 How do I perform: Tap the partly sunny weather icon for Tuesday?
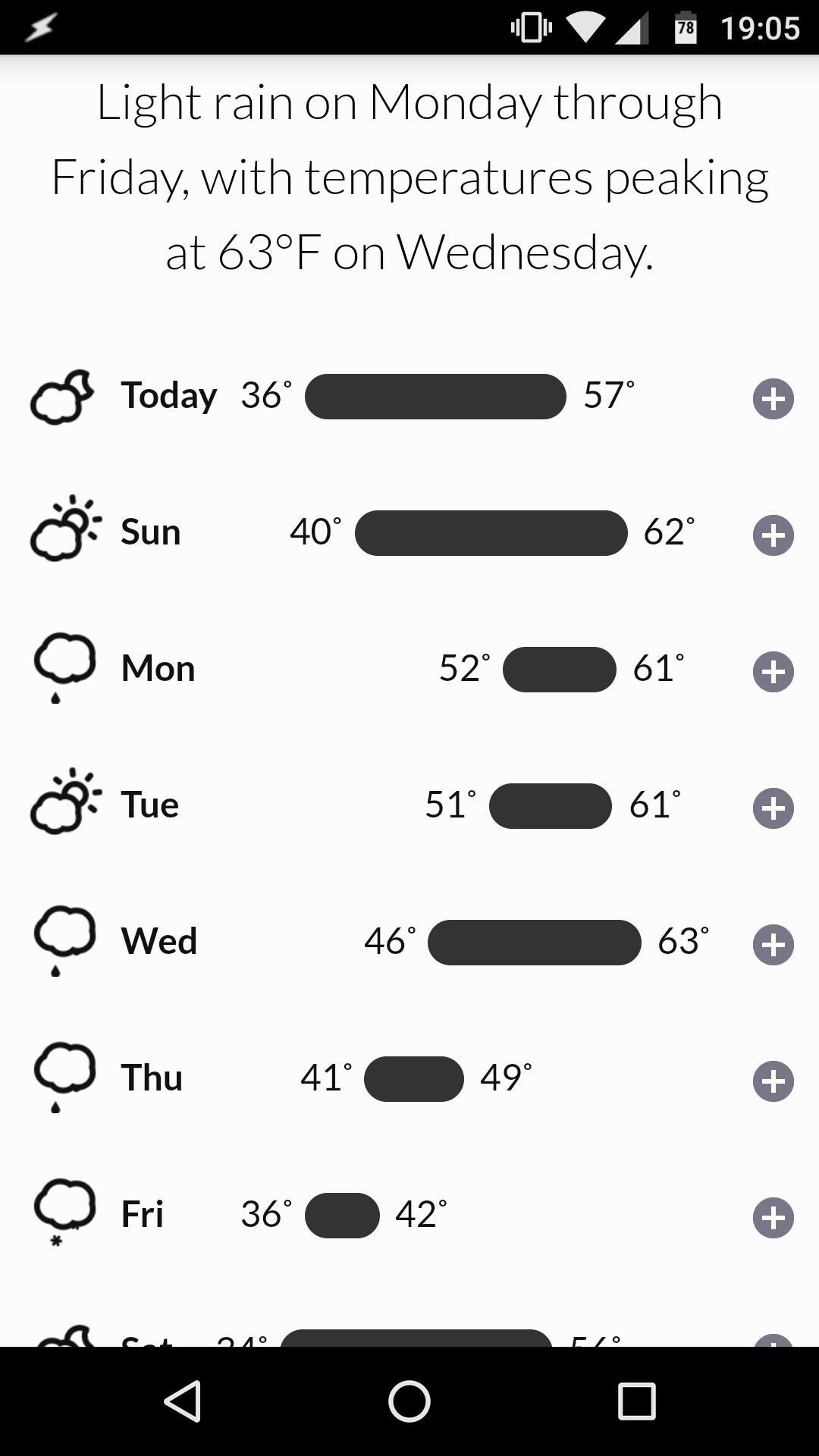[x=62, y=806]
